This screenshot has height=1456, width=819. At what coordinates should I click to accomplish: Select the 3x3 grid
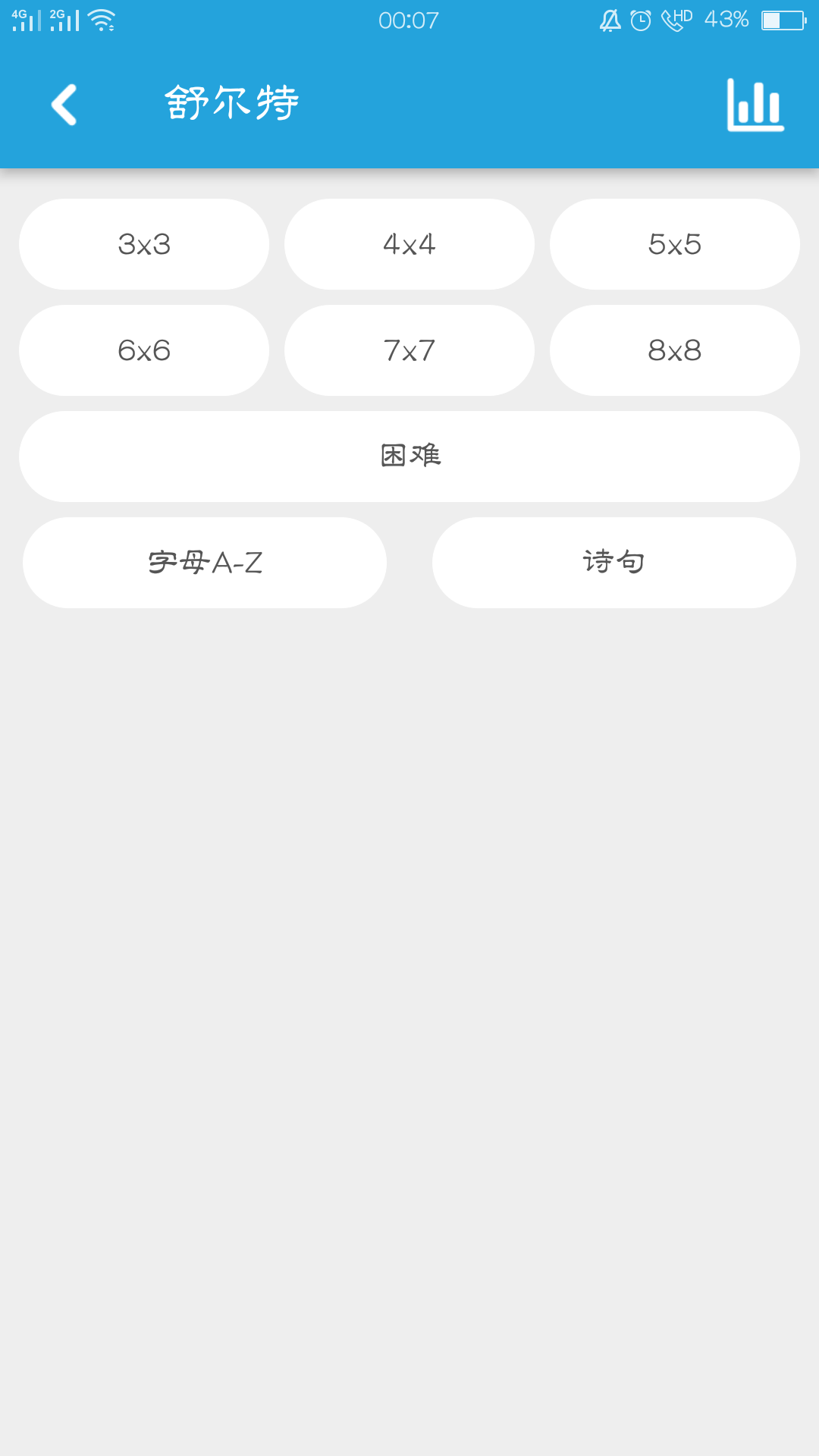coord(144,244)
